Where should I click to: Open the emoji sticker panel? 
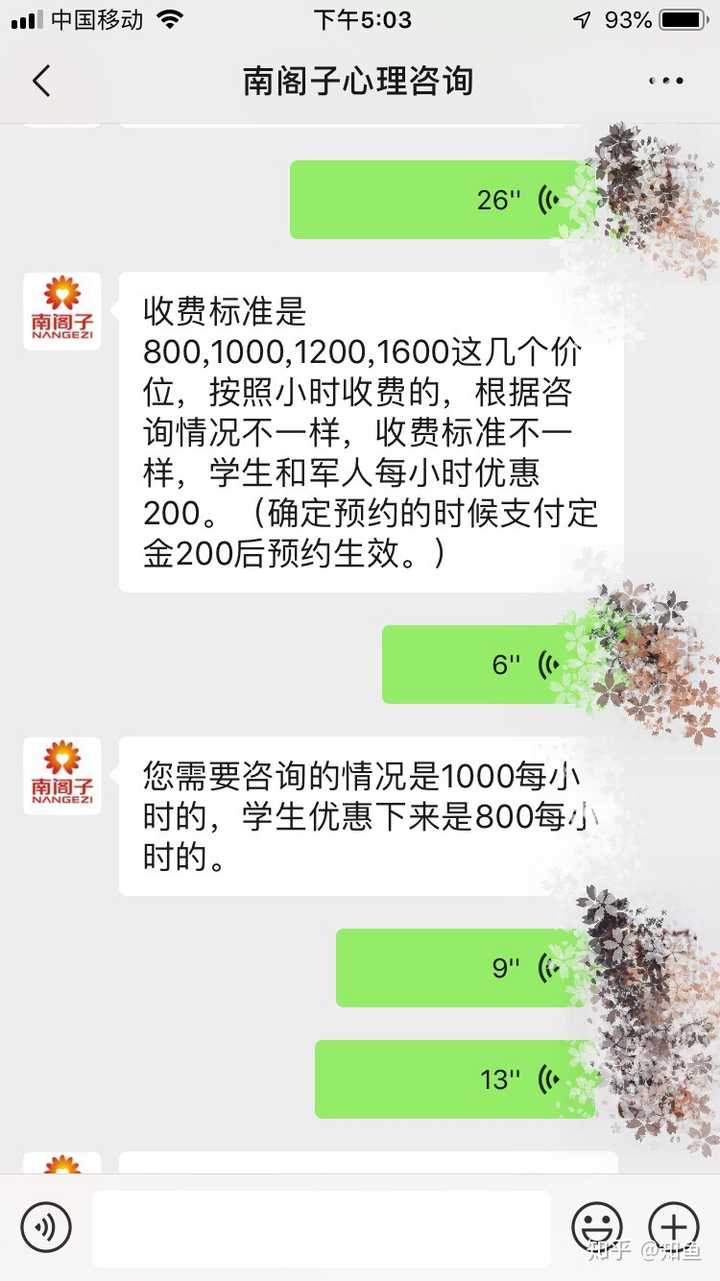(597, 1227)
